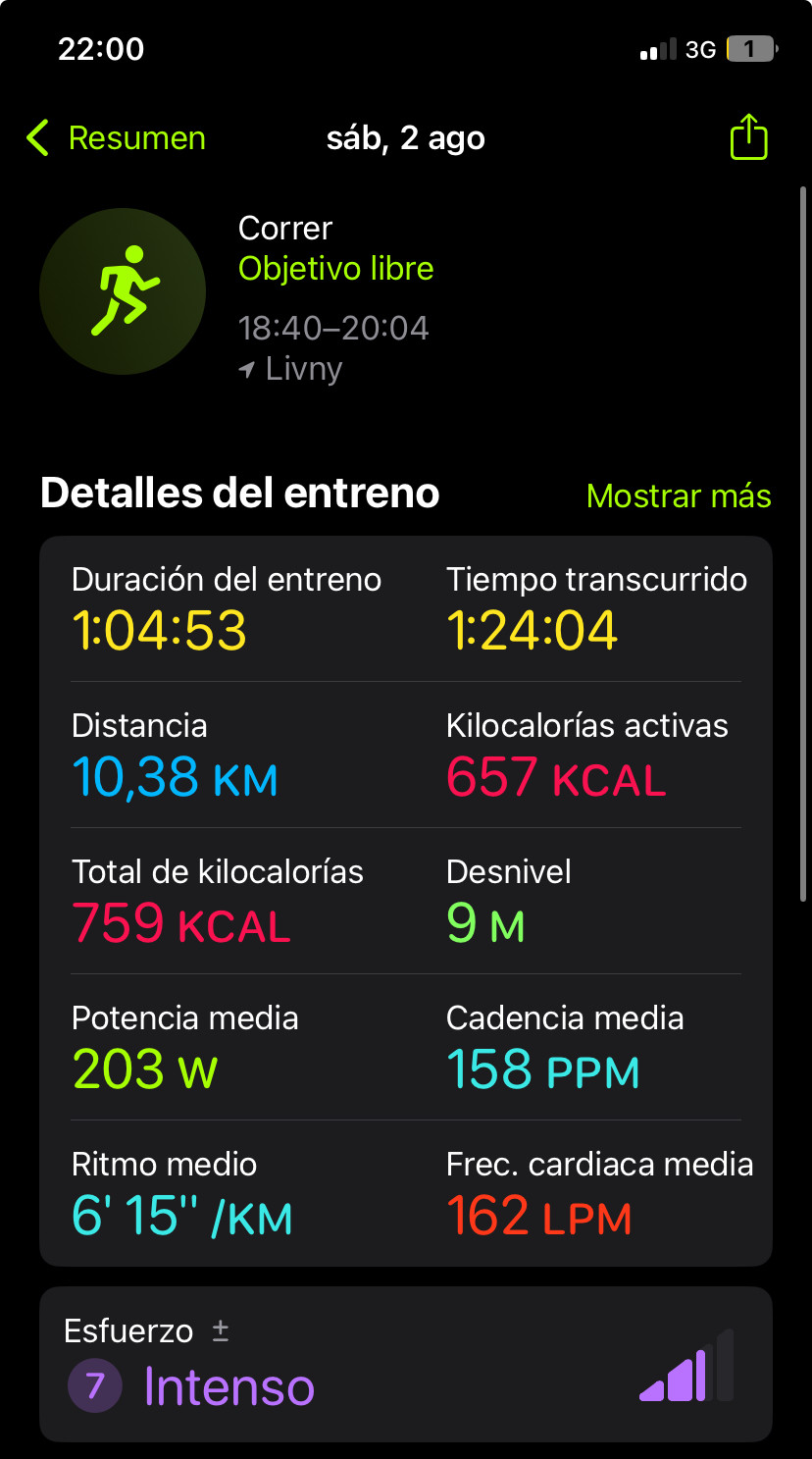812x1459 pixels.
Task: Open the Esfuerzo Intenso card
Action: [x=406, y=1364]
